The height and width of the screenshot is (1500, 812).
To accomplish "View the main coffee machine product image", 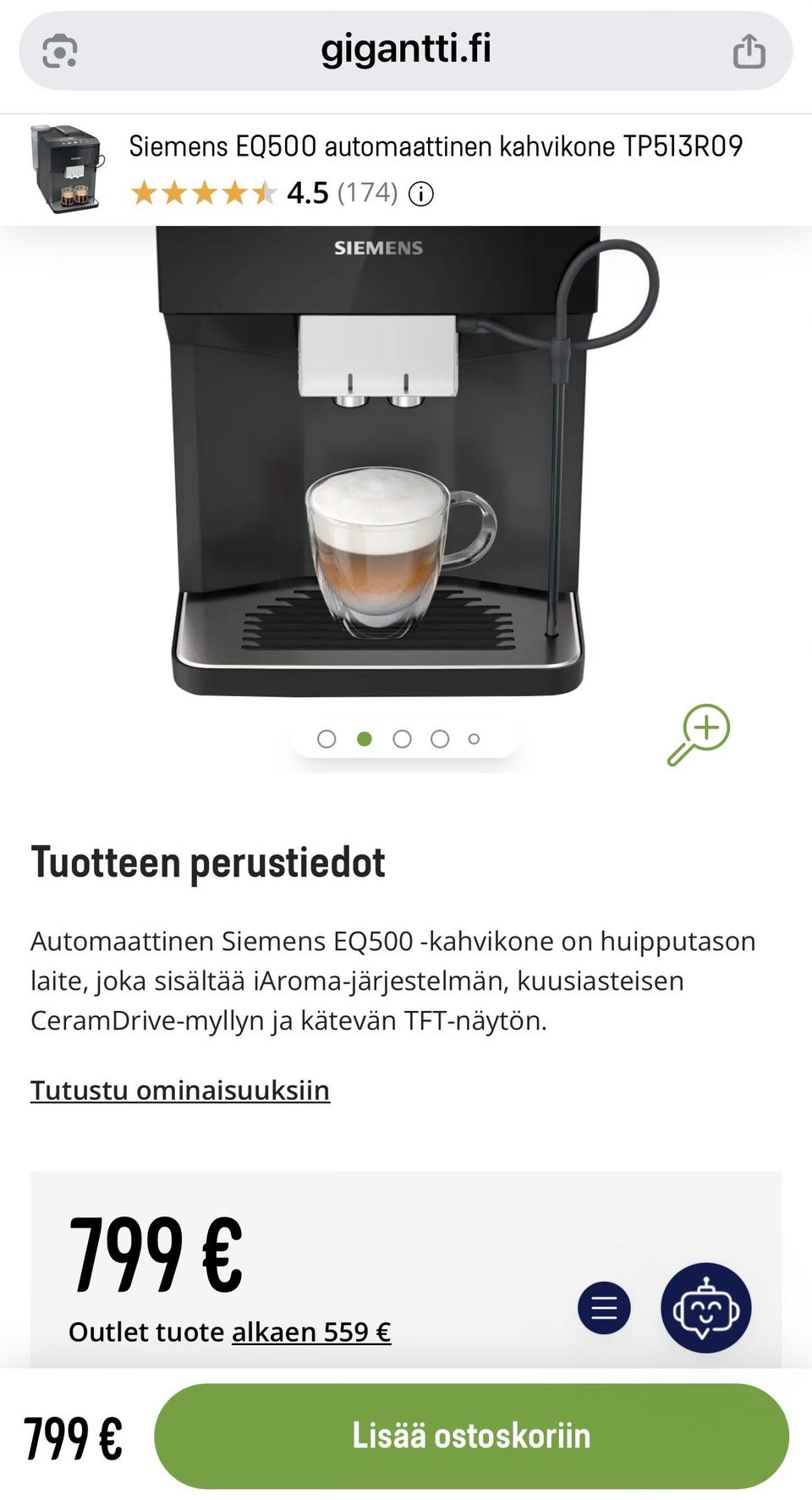I will click(406, 461).
